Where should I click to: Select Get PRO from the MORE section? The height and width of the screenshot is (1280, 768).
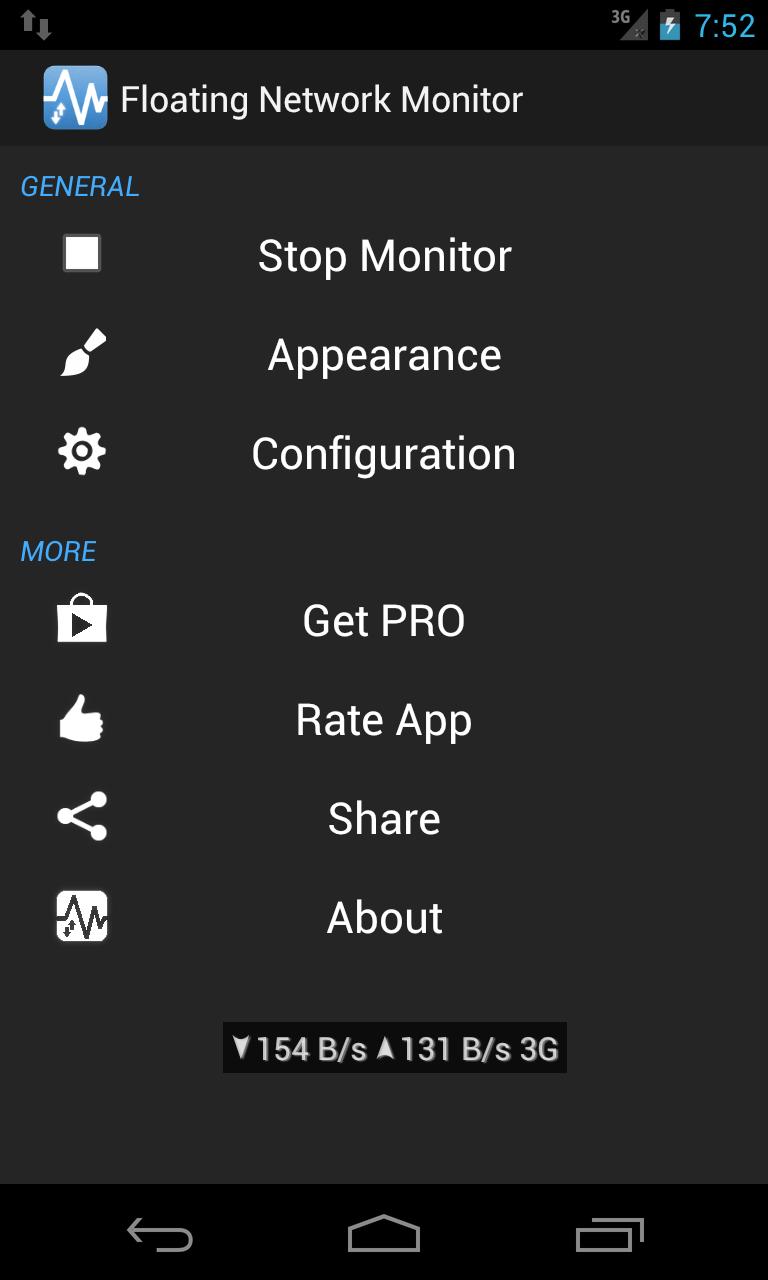coord(384,620)
